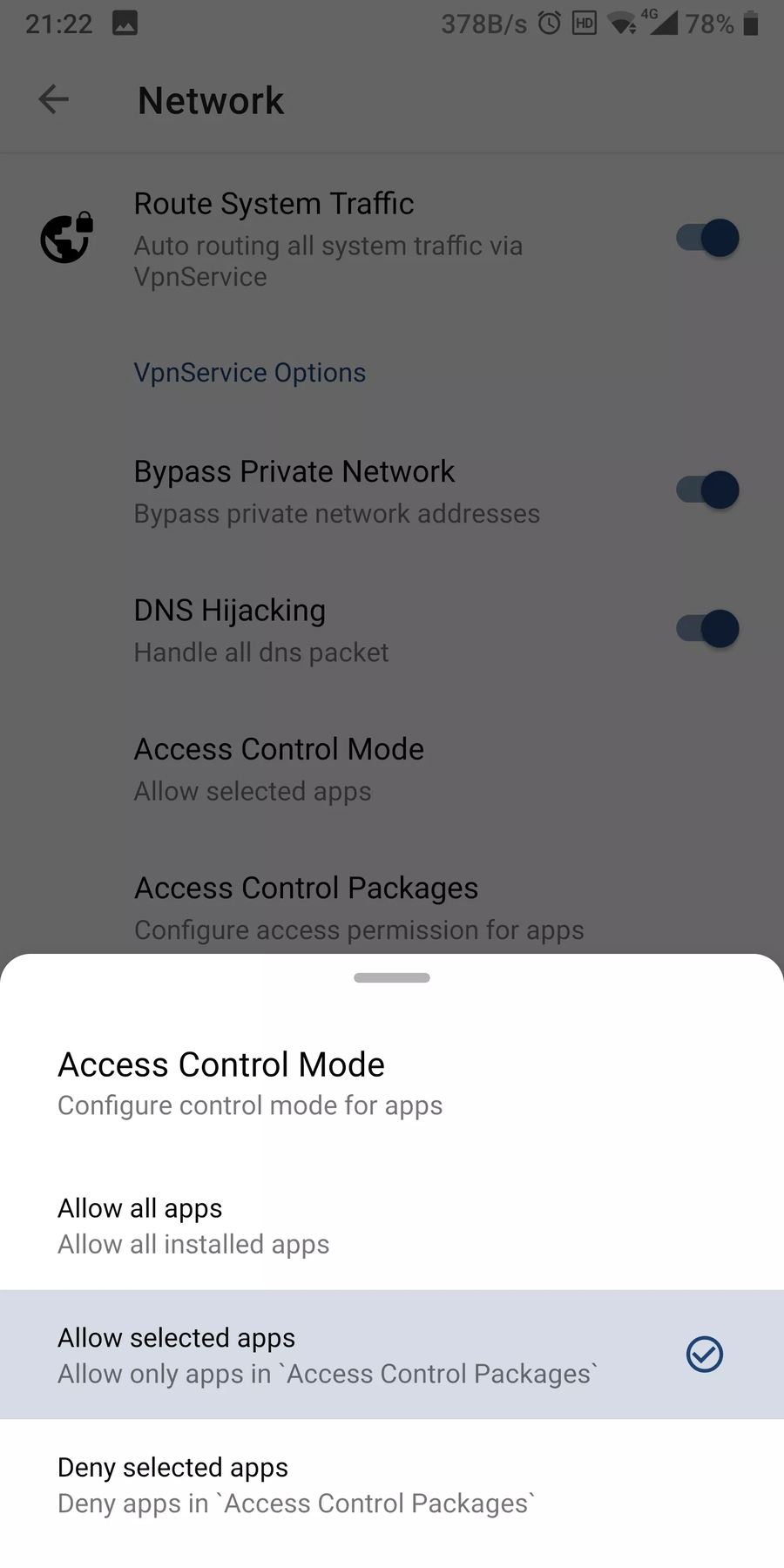Viewport: 784px width, 1568px height.
Task: Tap the bottom sheet drag handle
Action: [392, 977]
